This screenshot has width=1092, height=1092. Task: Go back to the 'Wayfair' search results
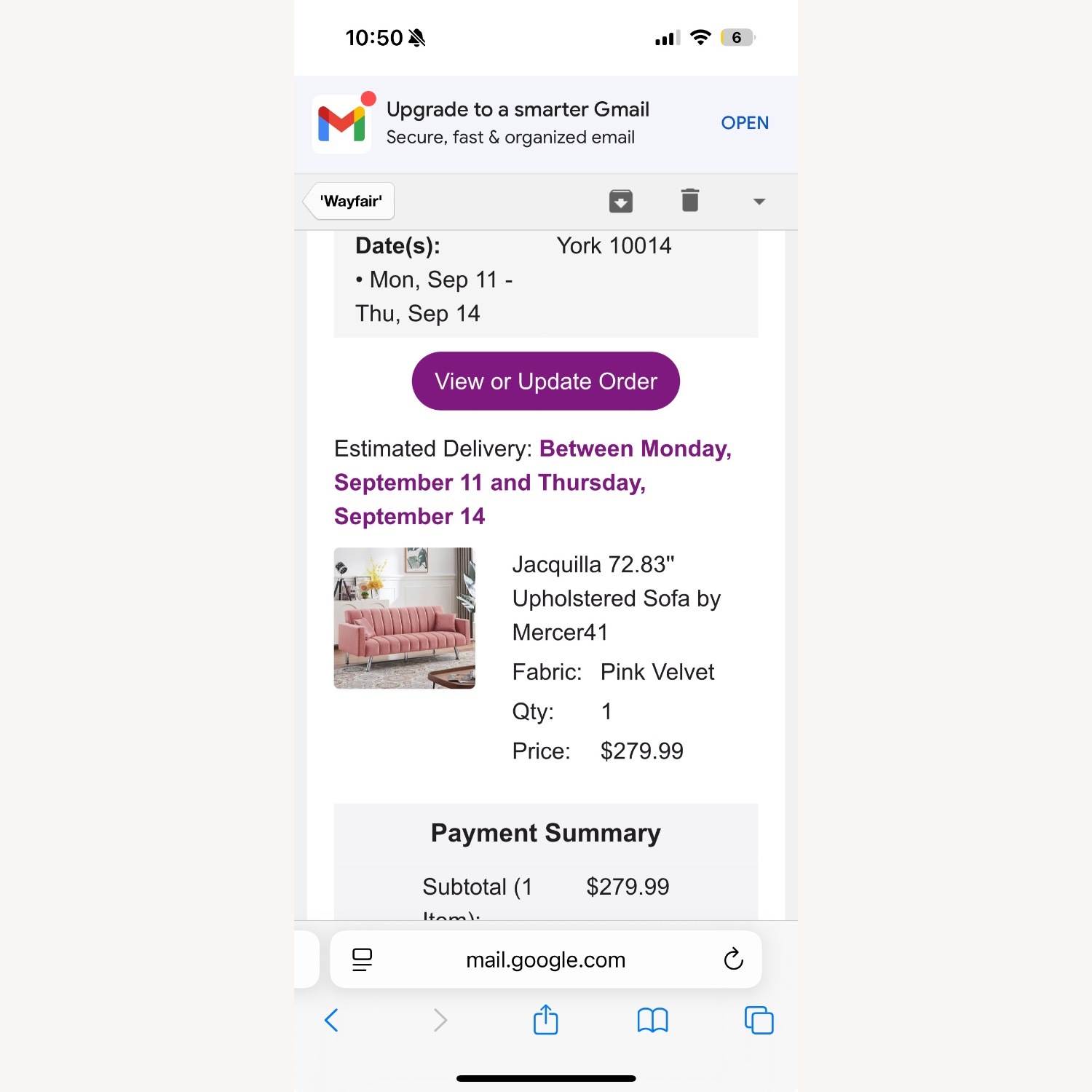click(x=350, y=201)
